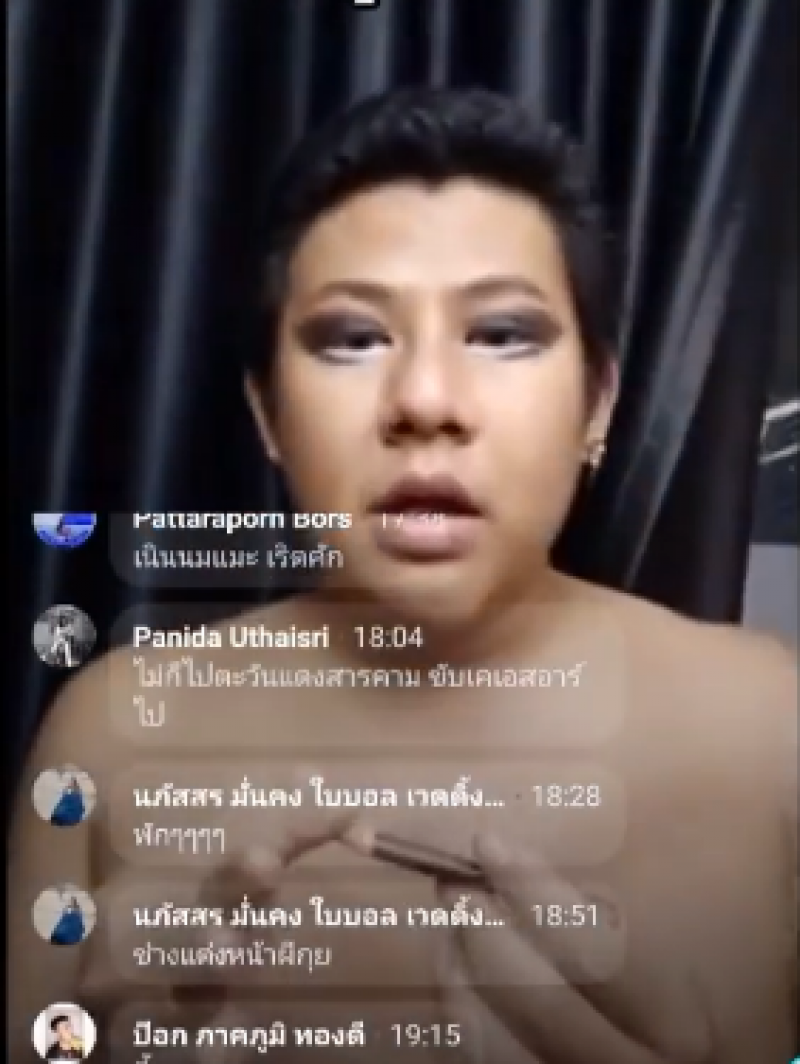Open profile picture of ปือก ภาคภูมิ ทองดี
The image size is (800, 1064).
click(64, 1034)
